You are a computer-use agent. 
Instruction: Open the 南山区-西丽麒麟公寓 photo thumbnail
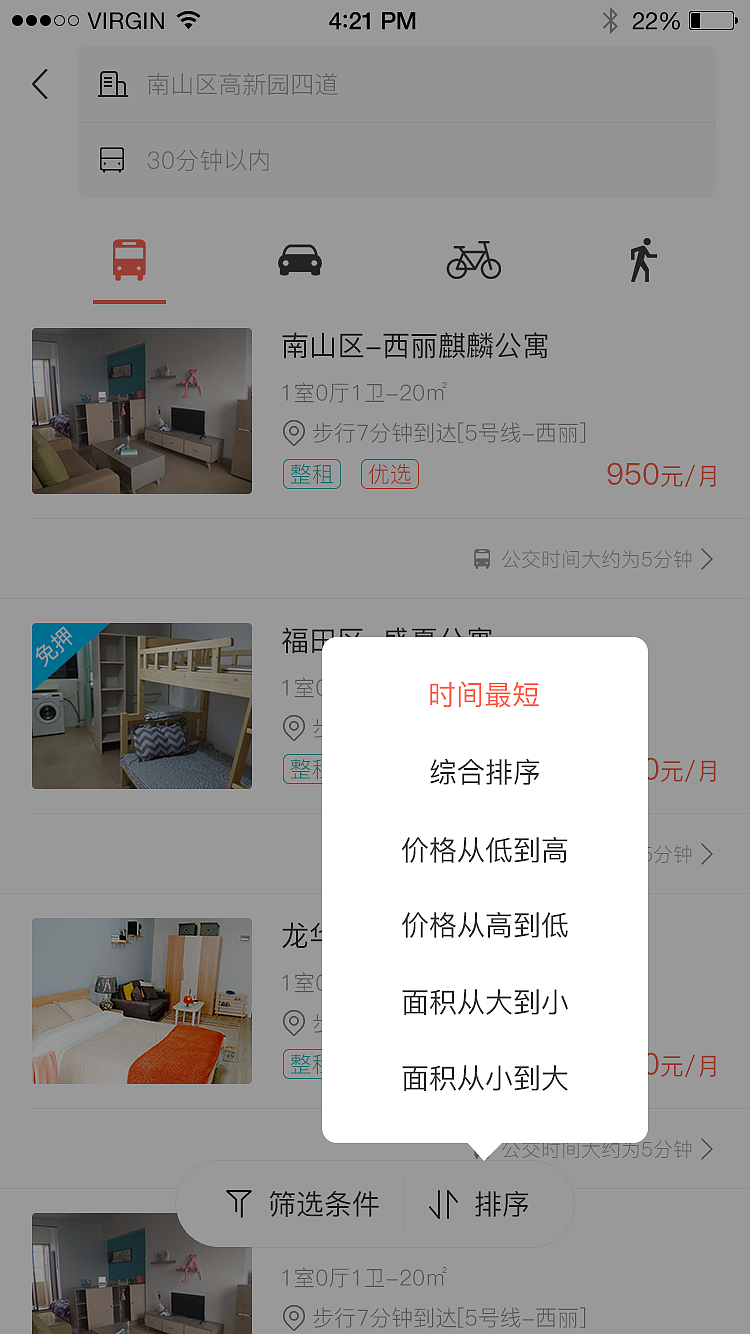point(141,410)
